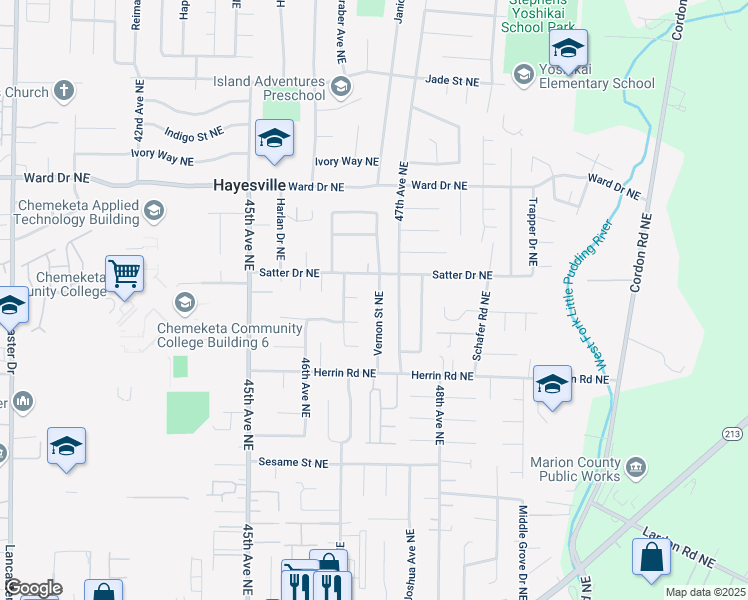748x600 pixels.
Task: Open the shopping bag marker near Lardon Rd
Action: (x=651, y=558)
